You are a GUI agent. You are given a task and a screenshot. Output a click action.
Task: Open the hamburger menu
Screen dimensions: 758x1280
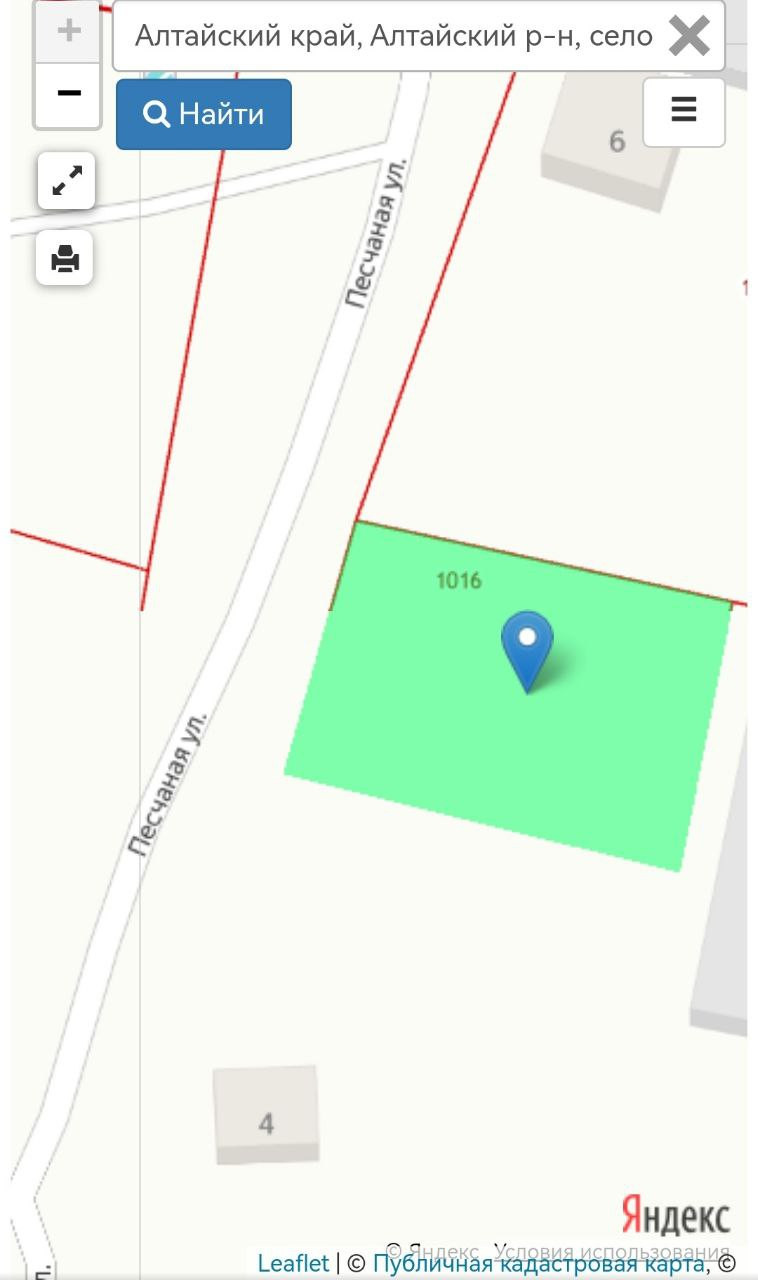tap(684, 110)
